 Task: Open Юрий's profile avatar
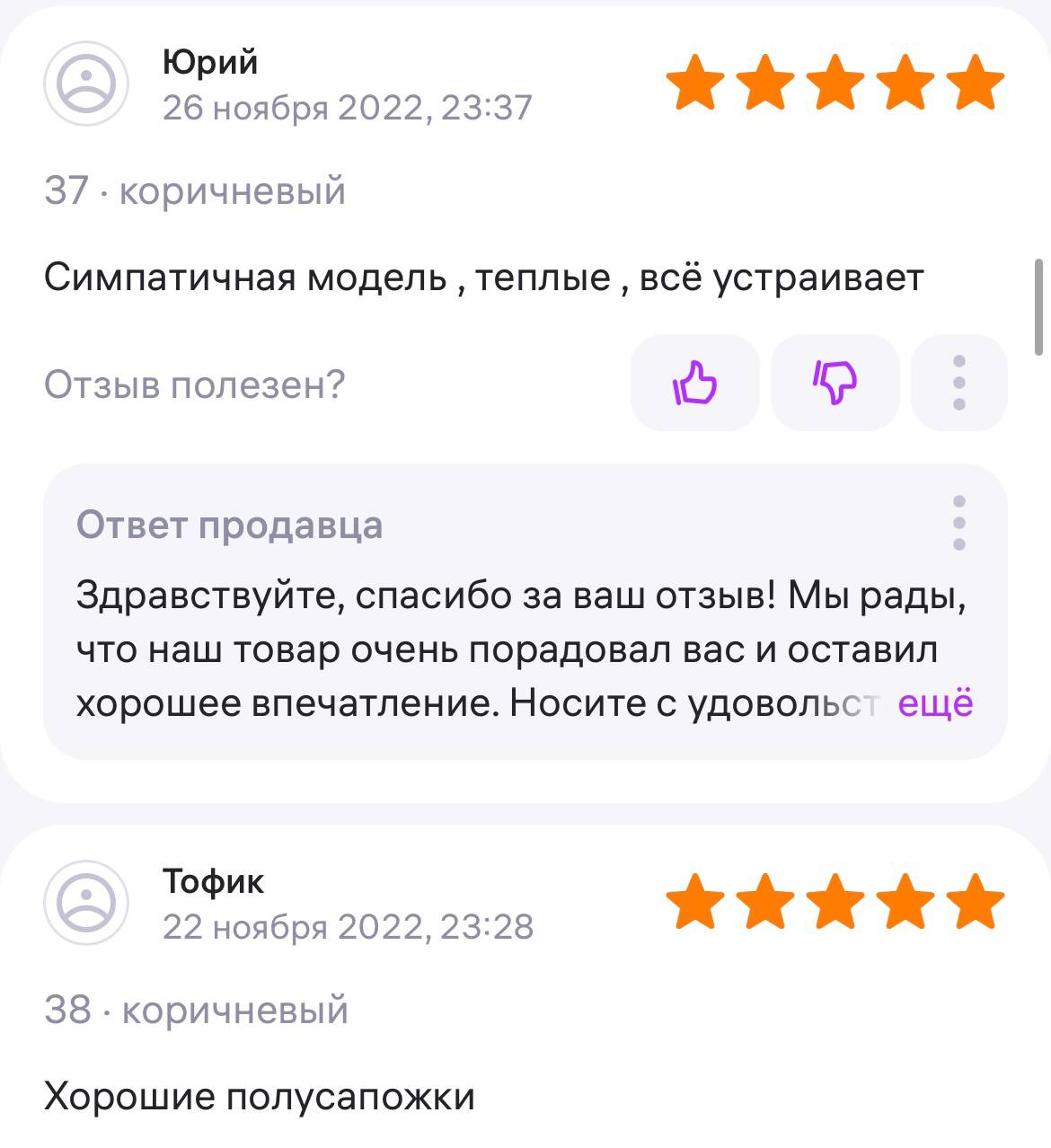86,84
